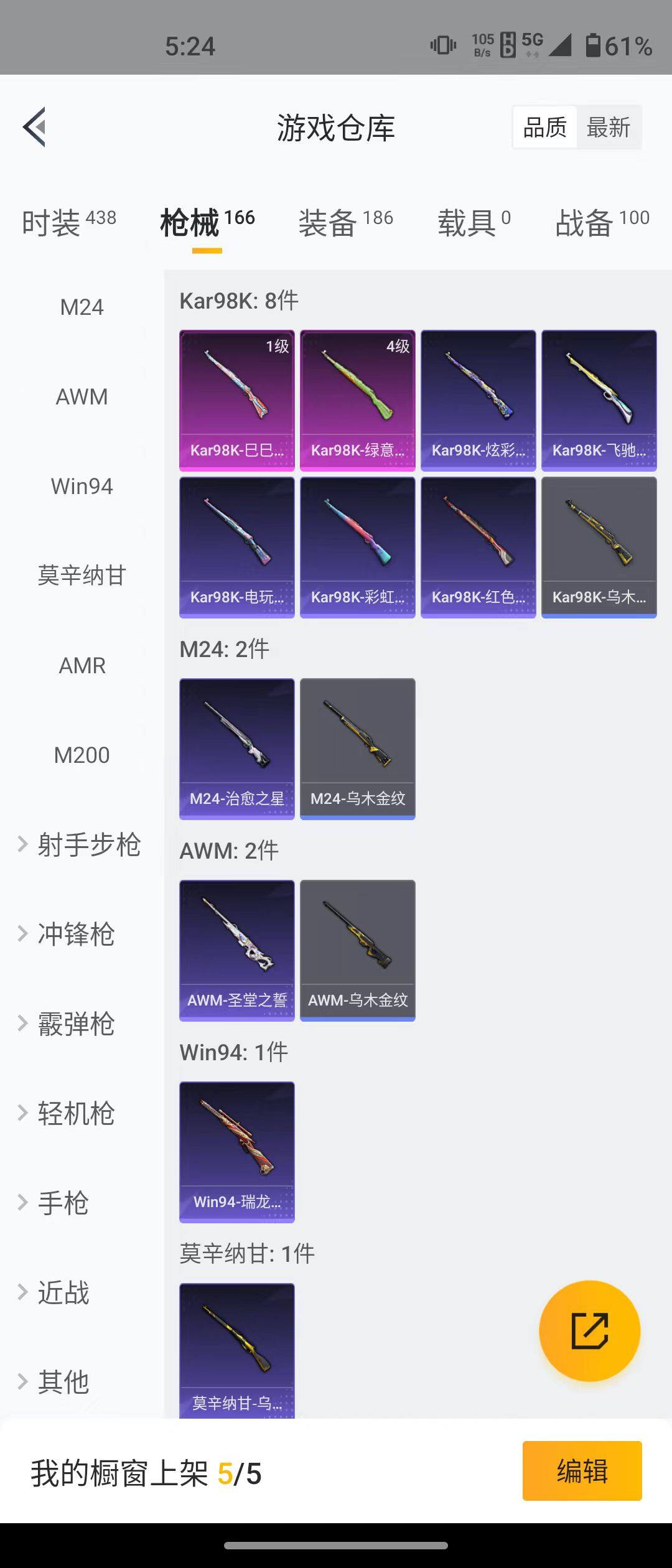View the AWM-圣堂之誓 skin
This screenshot has height=1568, width=672.
(x=237, y=950)
